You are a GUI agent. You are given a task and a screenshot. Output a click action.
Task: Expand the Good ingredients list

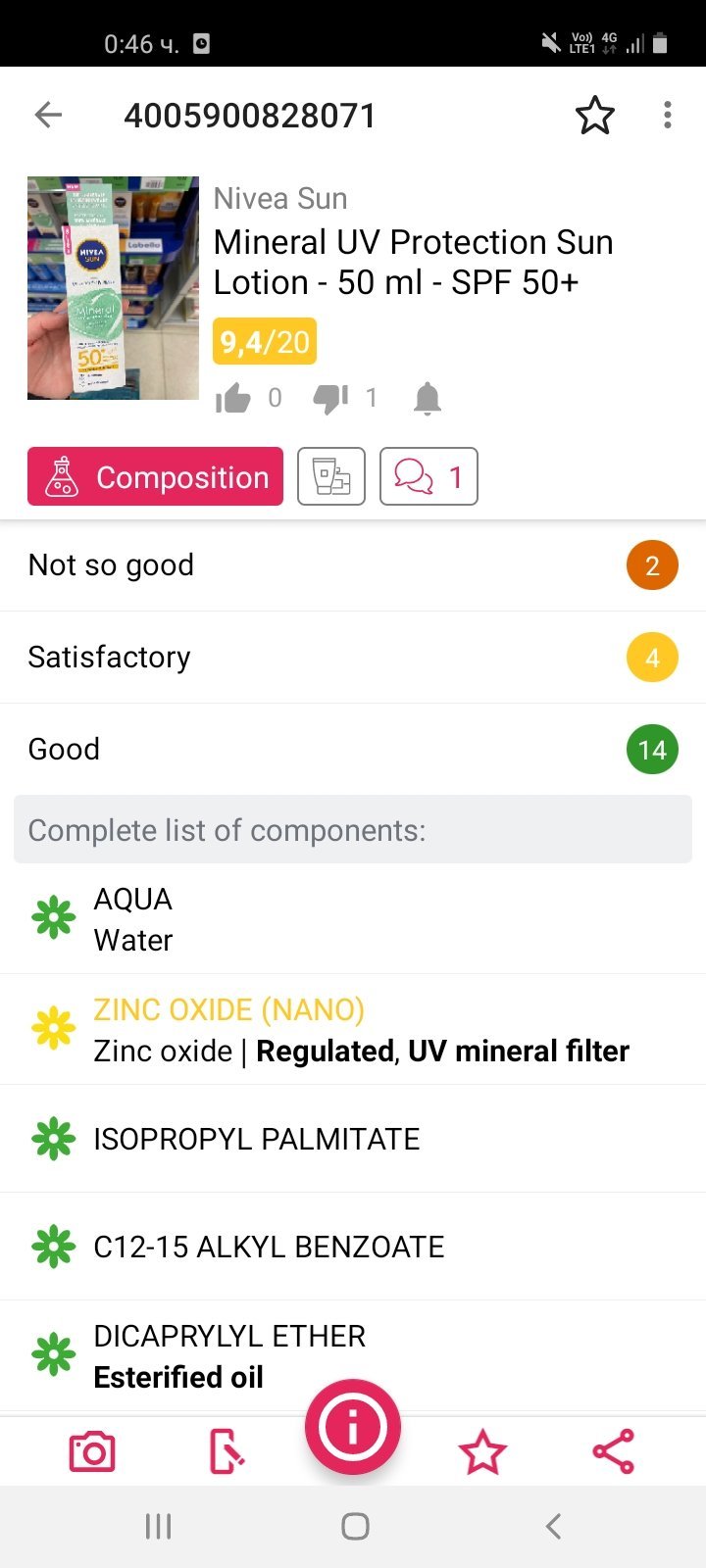(353, 750)
